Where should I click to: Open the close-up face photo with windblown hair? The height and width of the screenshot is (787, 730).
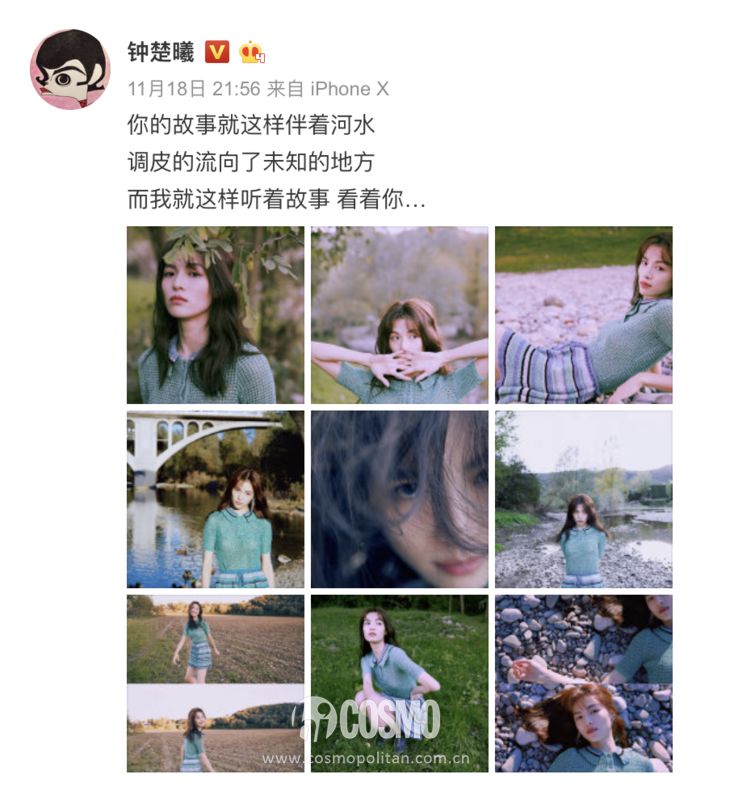pos(400,499)
